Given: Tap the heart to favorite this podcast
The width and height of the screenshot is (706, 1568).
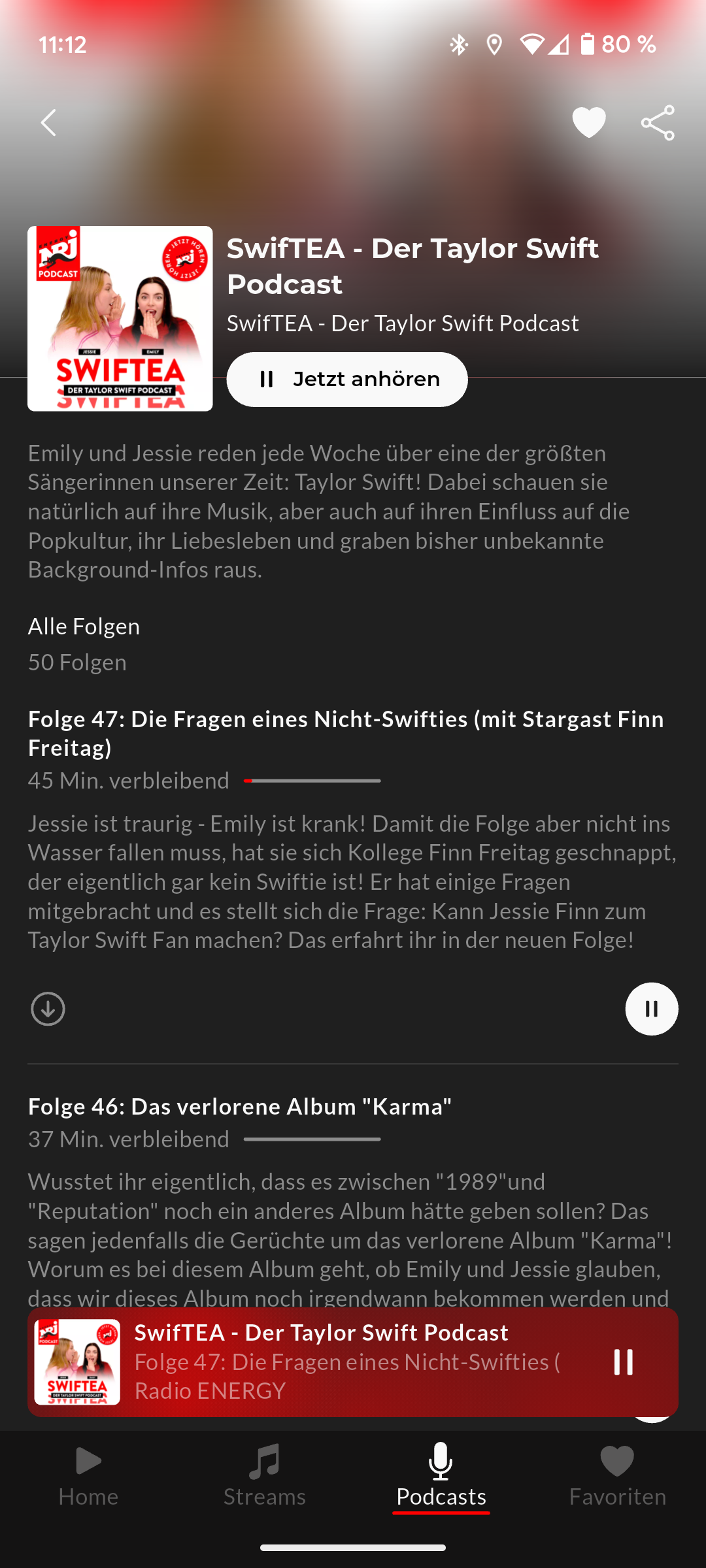Looking at the screenshot, I should tap(588, 123).
